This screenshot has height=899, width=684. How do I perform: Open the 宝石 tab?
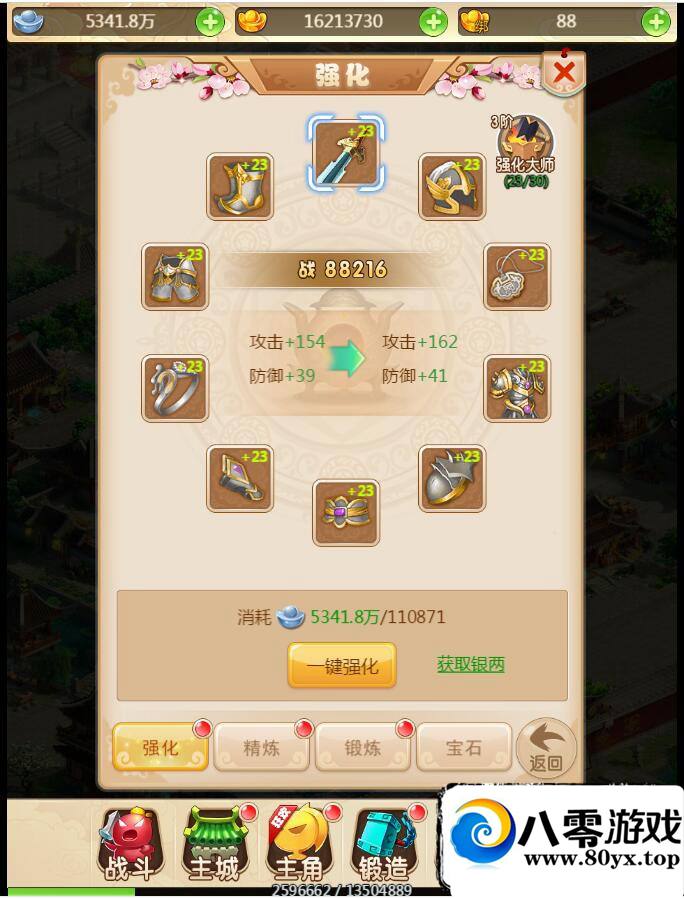click(461, 747)
